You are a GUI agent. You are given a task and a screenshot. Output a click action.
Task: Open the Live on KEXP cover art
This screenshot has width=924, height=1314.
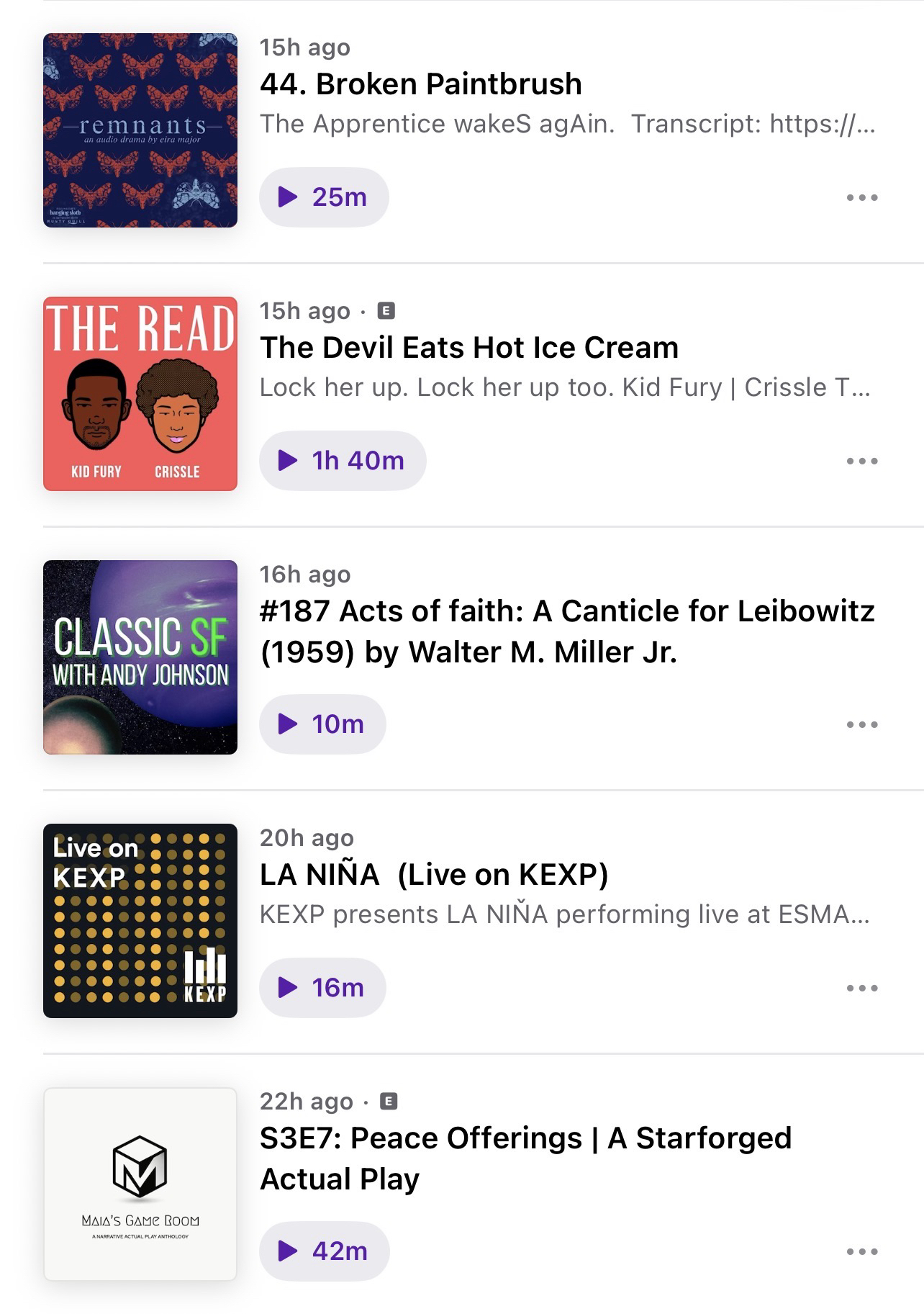(x=140, y=921)
